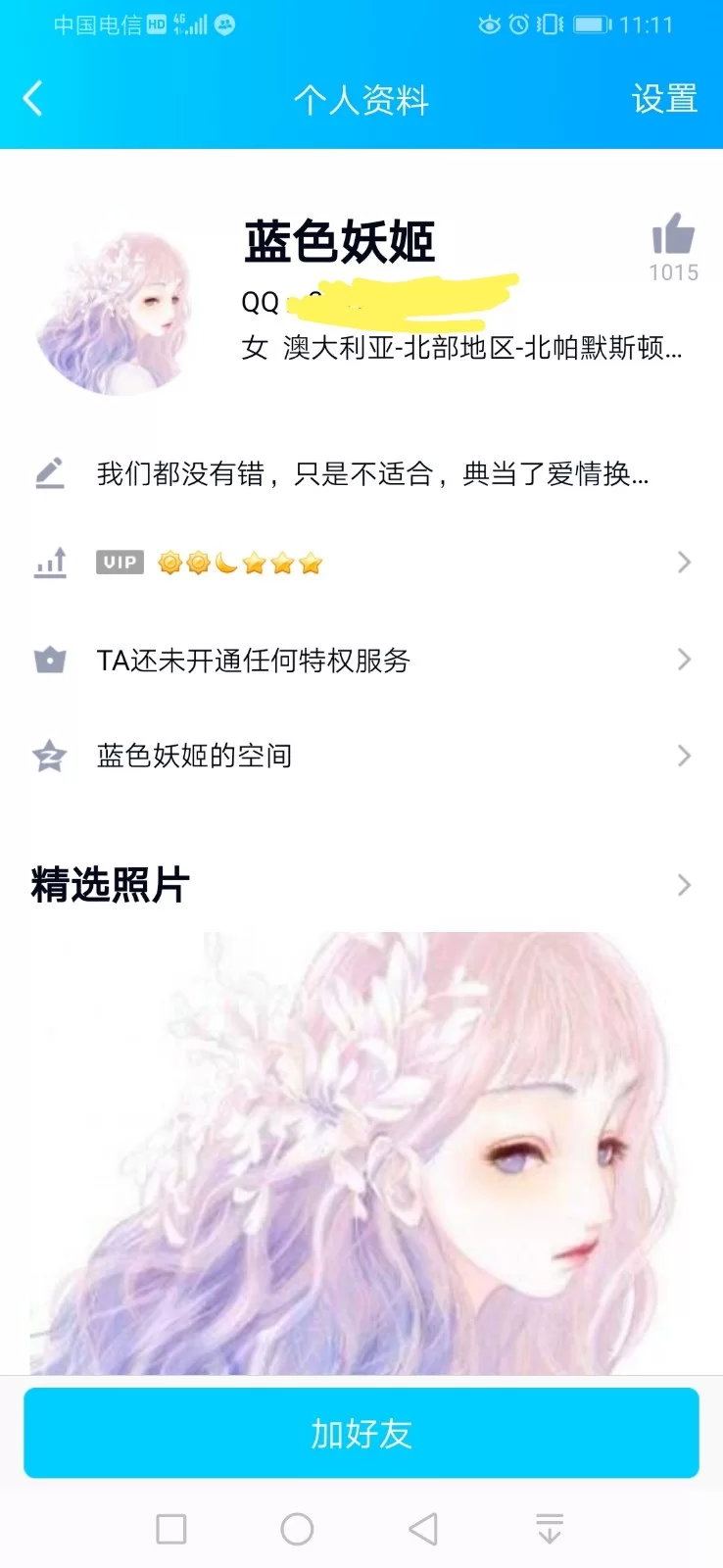
Task: Give a thumbs-up like to this profile
Action: [673, 235]
